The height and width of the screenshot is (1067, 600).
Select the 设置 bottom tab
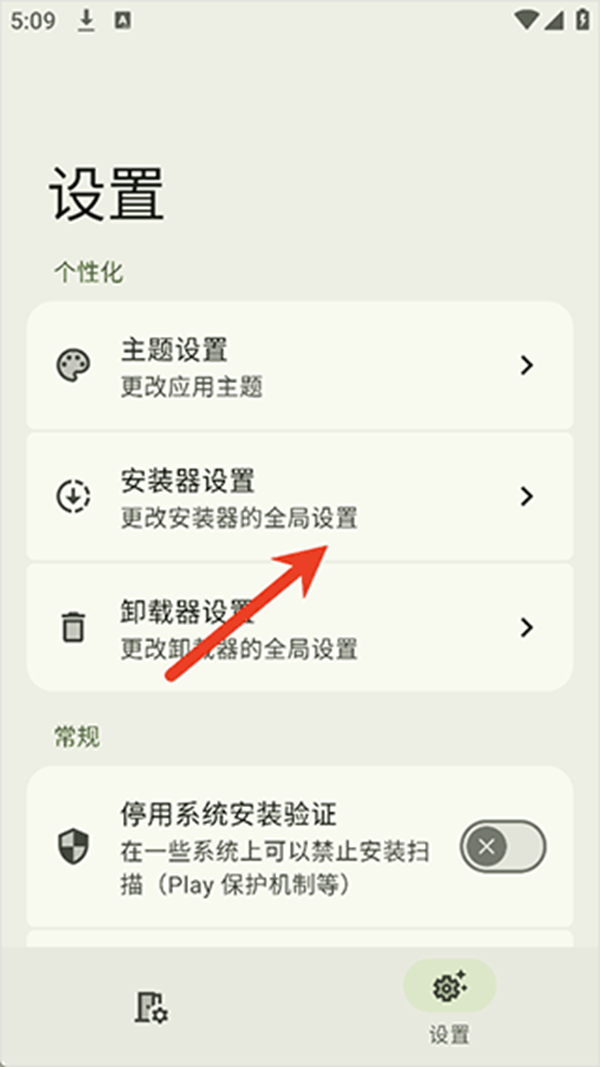pos(449,1001)
